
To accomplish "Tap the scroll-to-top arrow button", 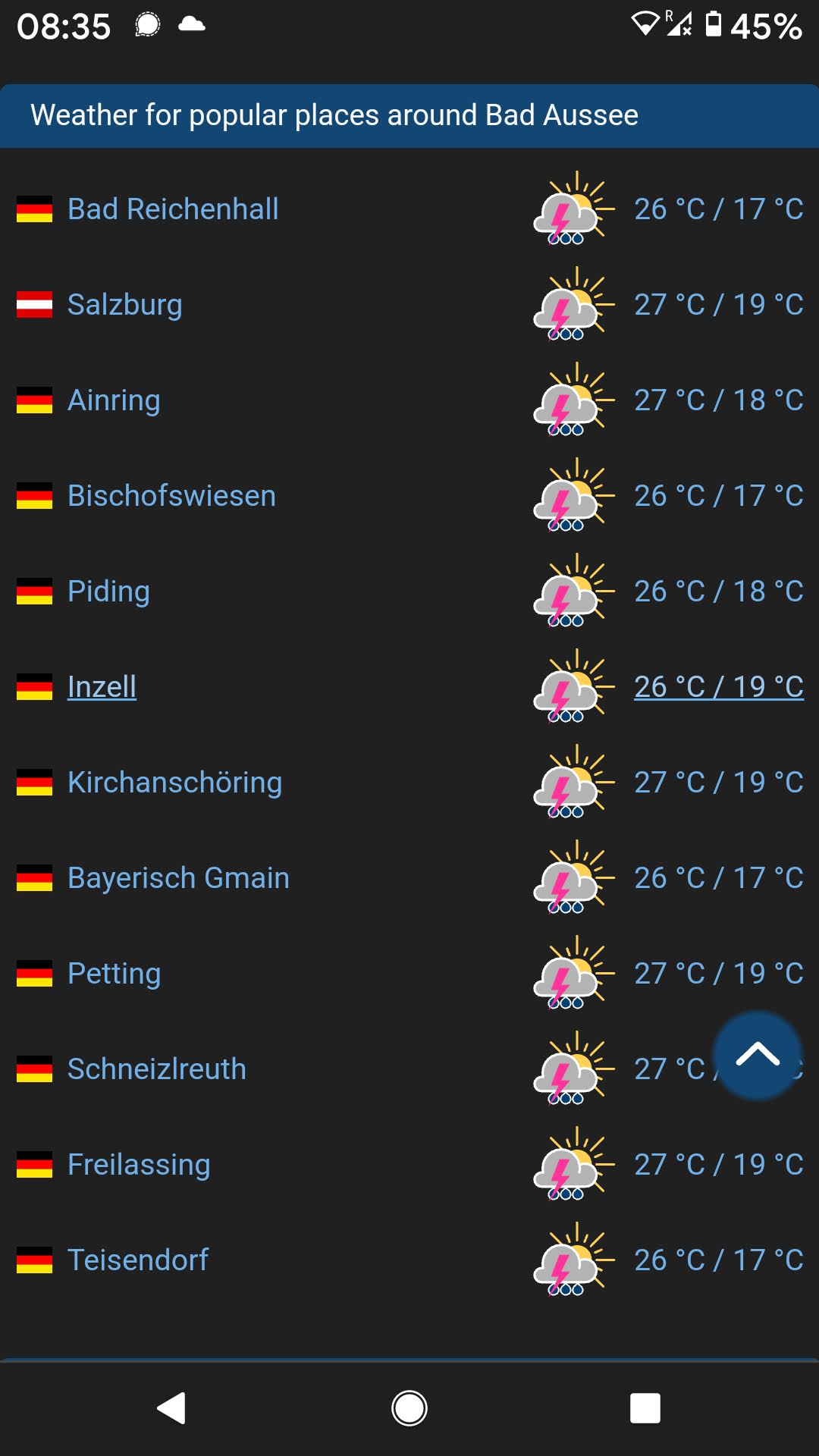I will pyautogui.click(x=758, y=1055).
